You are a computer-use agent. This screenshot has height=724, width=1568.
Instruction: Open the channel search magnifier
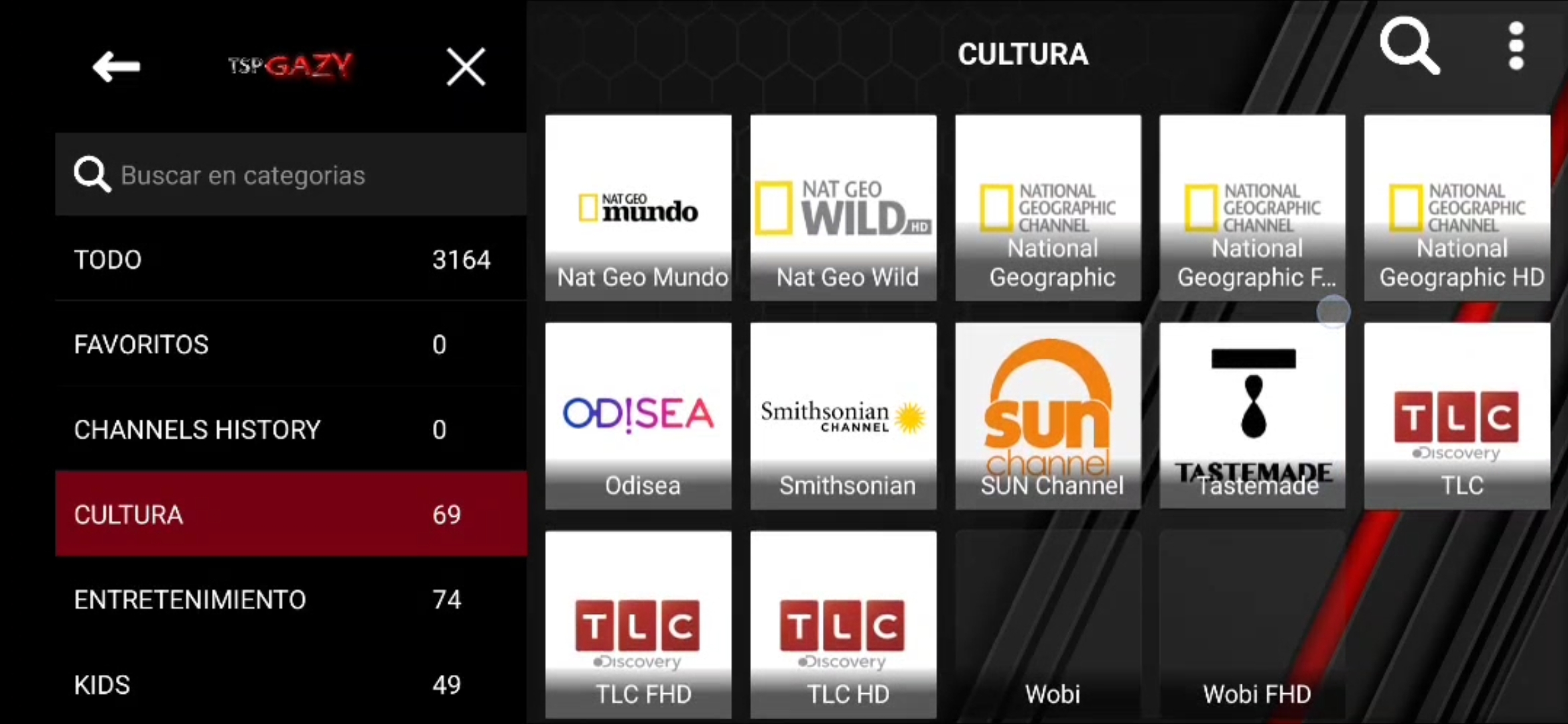click(x=1409, y=47)
